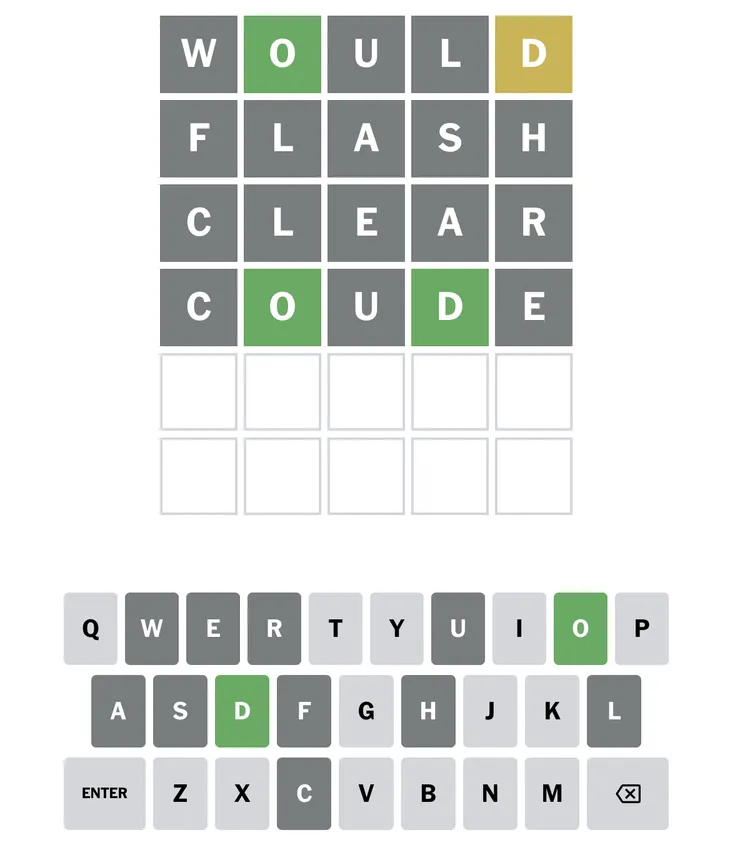
Task: Enter the letter X
Action: [x=242, y=793]
